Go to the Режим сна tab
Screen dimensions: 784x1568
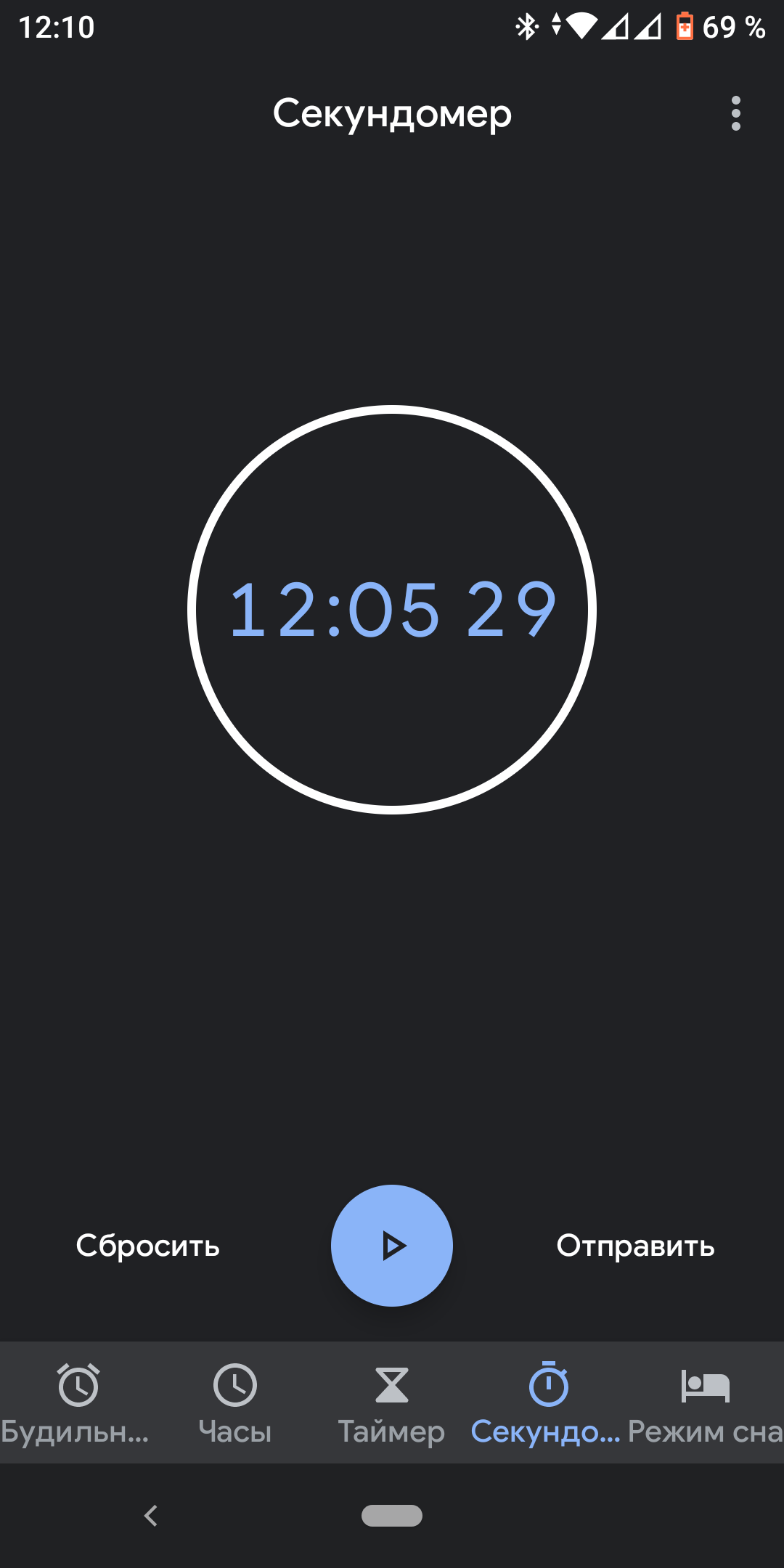[x=705, y=1402]
